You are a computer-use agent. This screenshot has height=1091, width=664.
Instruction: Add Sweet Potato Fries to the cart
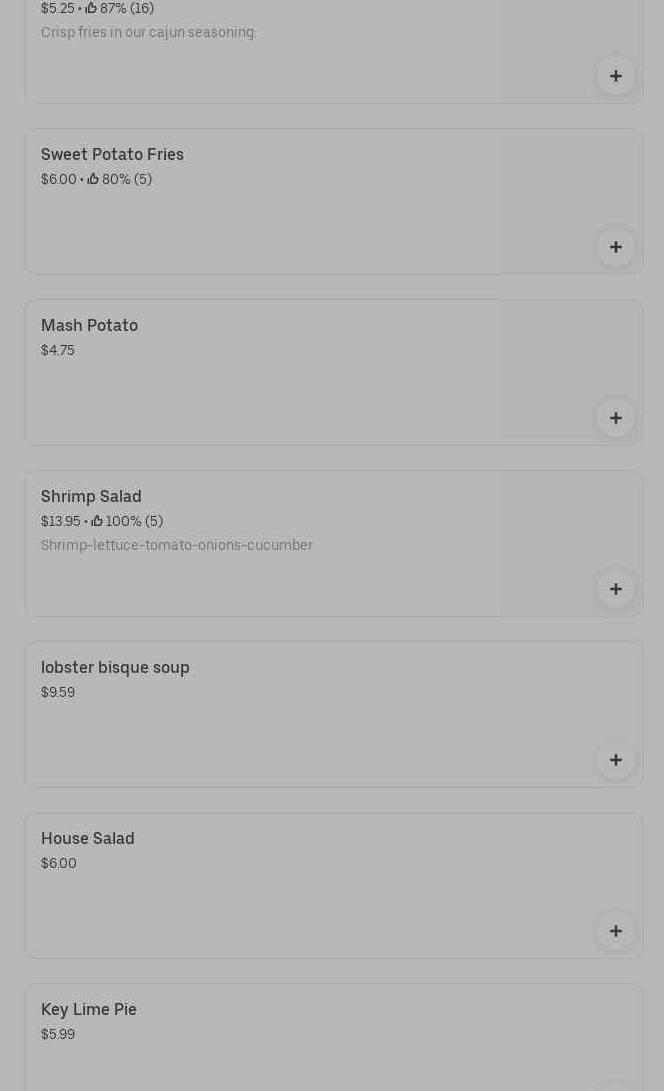[615, 247]
